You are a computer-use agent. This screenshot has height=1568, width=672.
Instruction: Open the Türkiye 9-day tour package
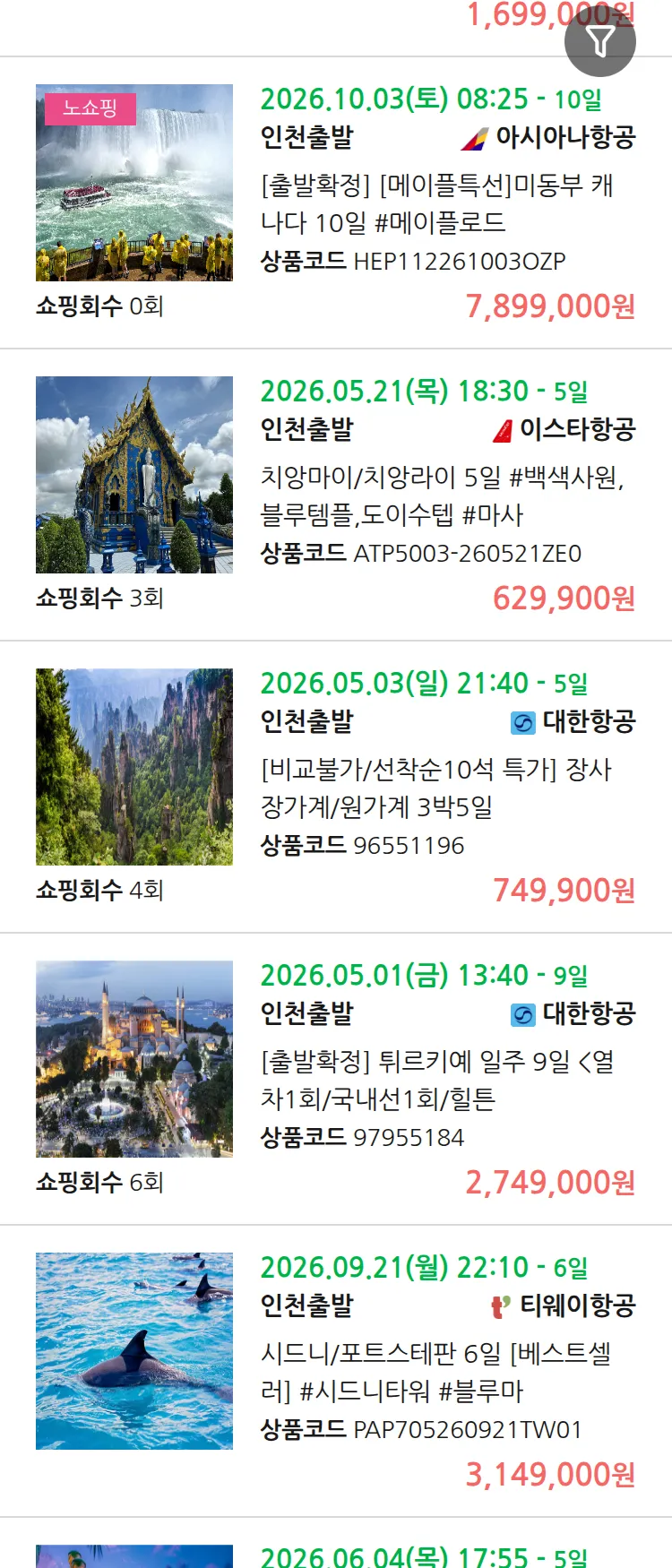(437, 1080)
